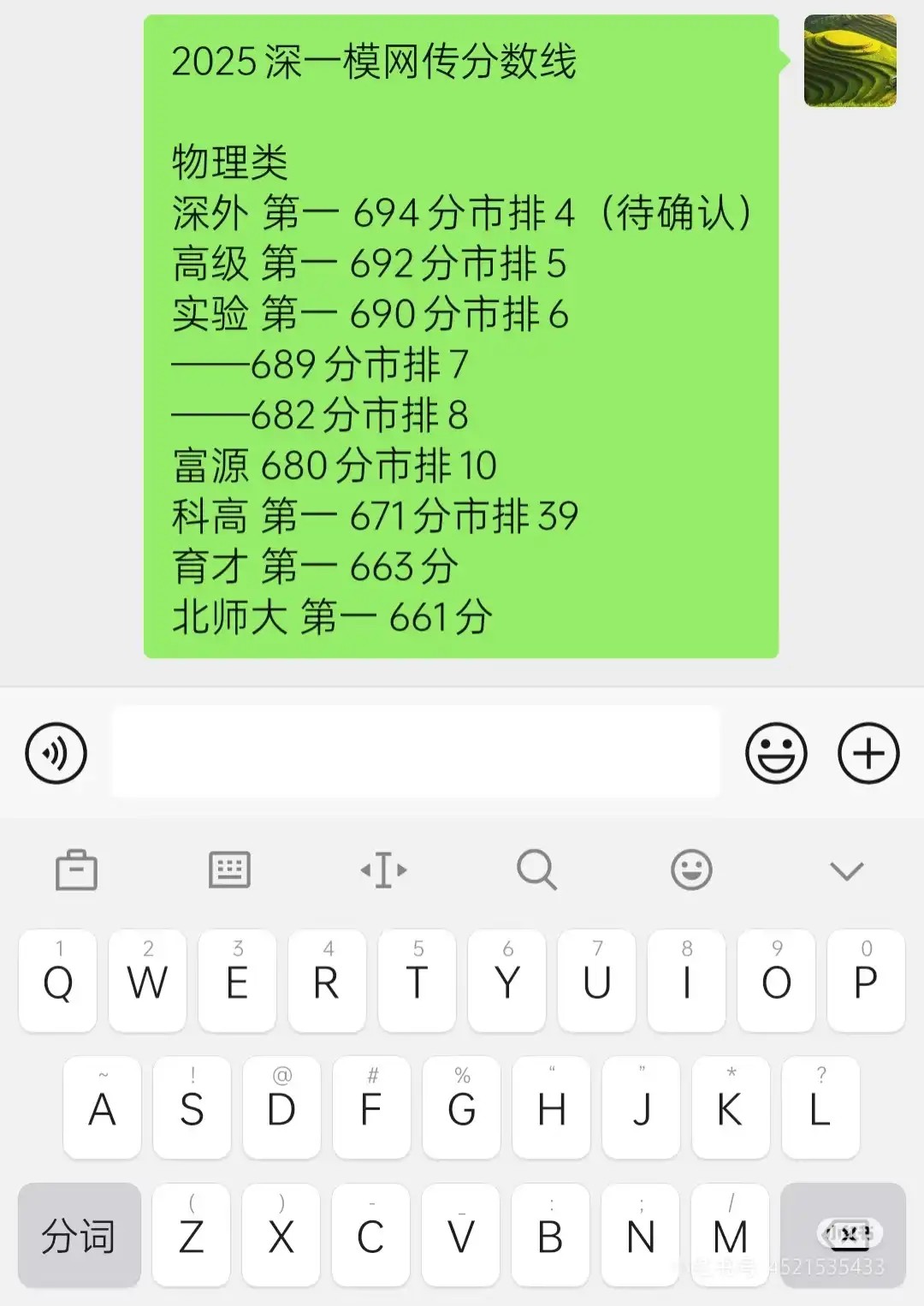Open the keyboard toolbox icon
The height and width of the screenshot is (1306, 924).
[x=76, y=870]
